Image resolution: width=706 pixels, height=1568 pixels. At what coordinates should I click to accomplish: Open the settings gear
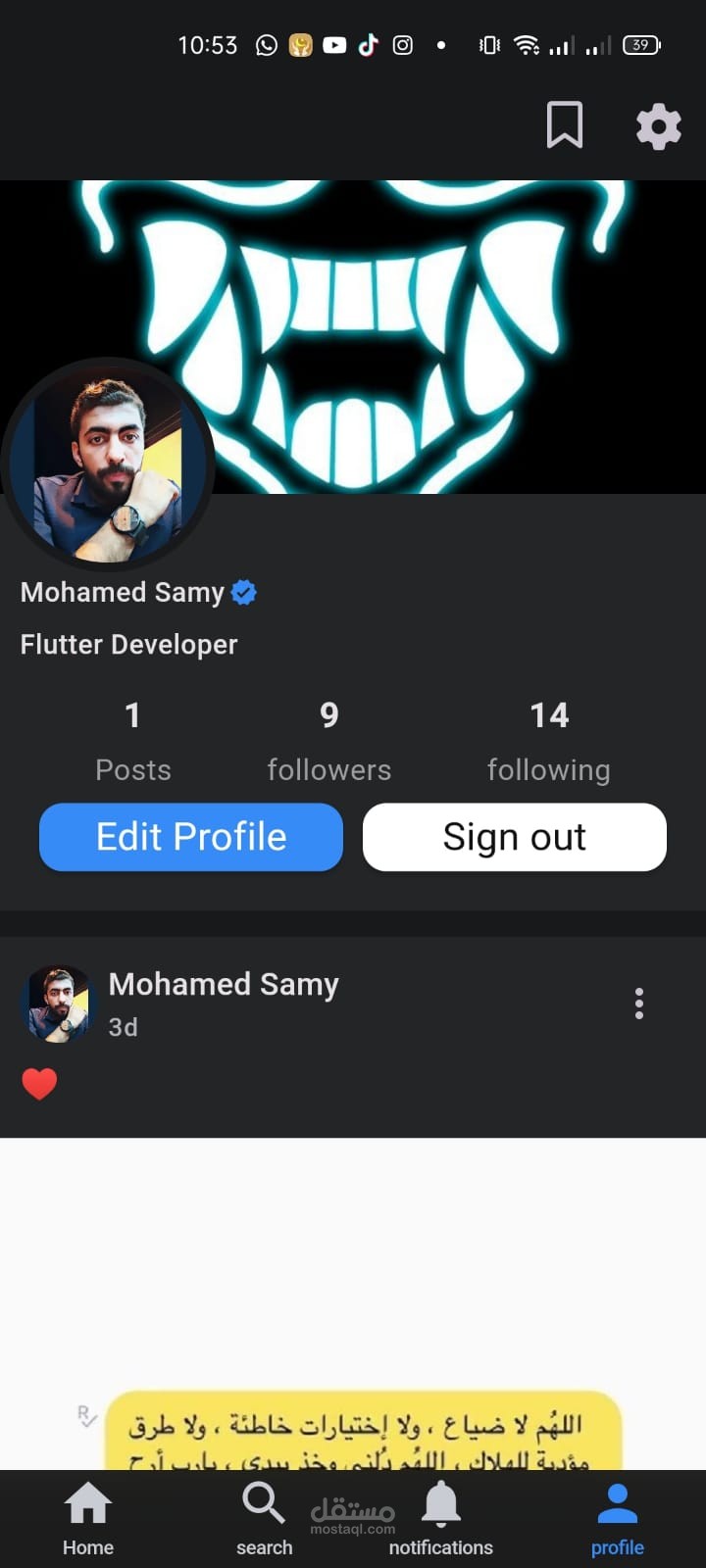658,125
